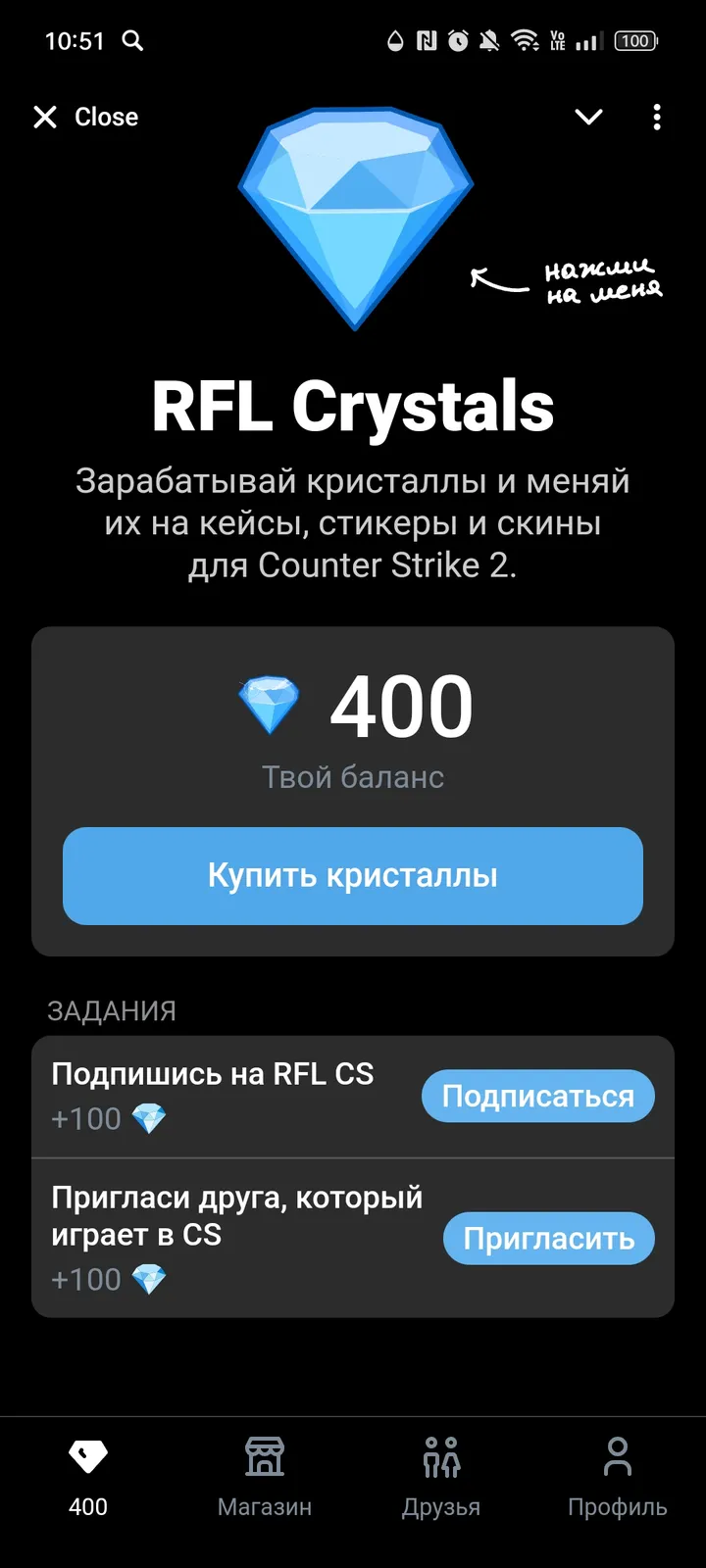Open the Магазин store tab icon
The width and height of the screenshot is (706, 1568).
(265, 1455)
